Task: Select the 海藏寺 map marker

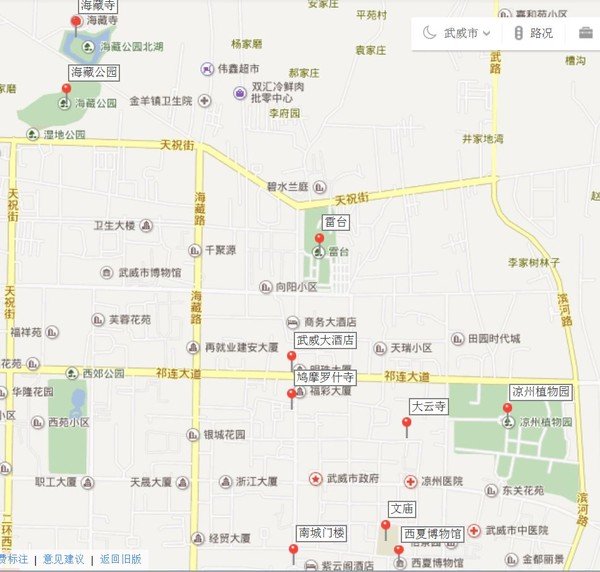Action: [76, 23]
